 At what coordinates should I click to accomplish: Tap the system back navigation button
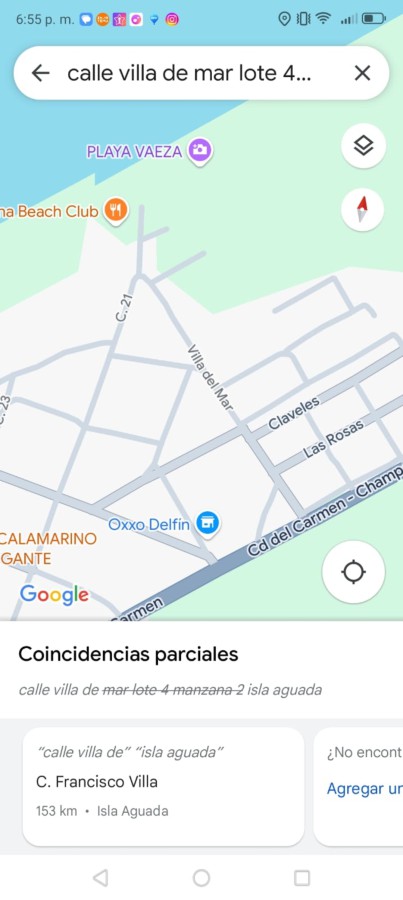tap(100, 878)
